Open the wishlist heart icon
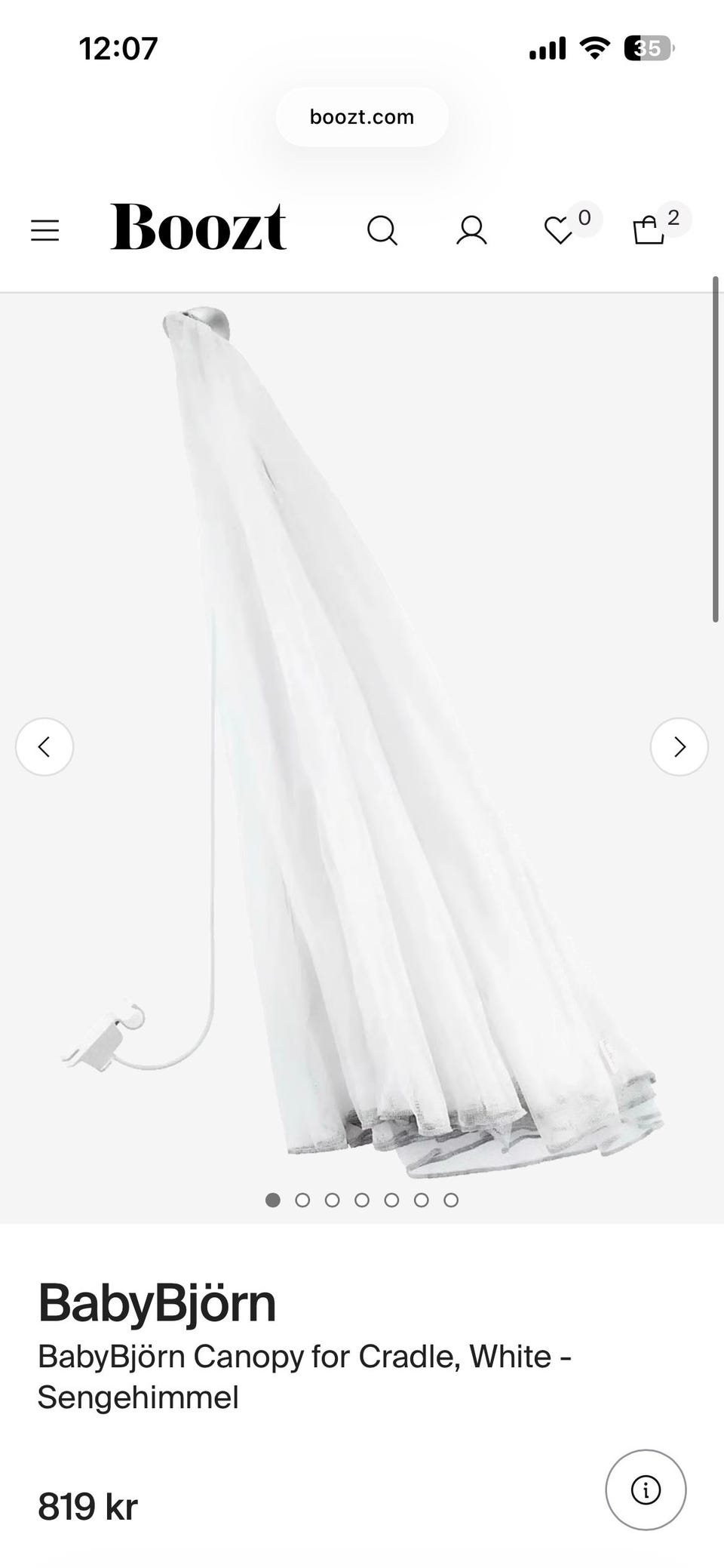 tap(559, 230)
